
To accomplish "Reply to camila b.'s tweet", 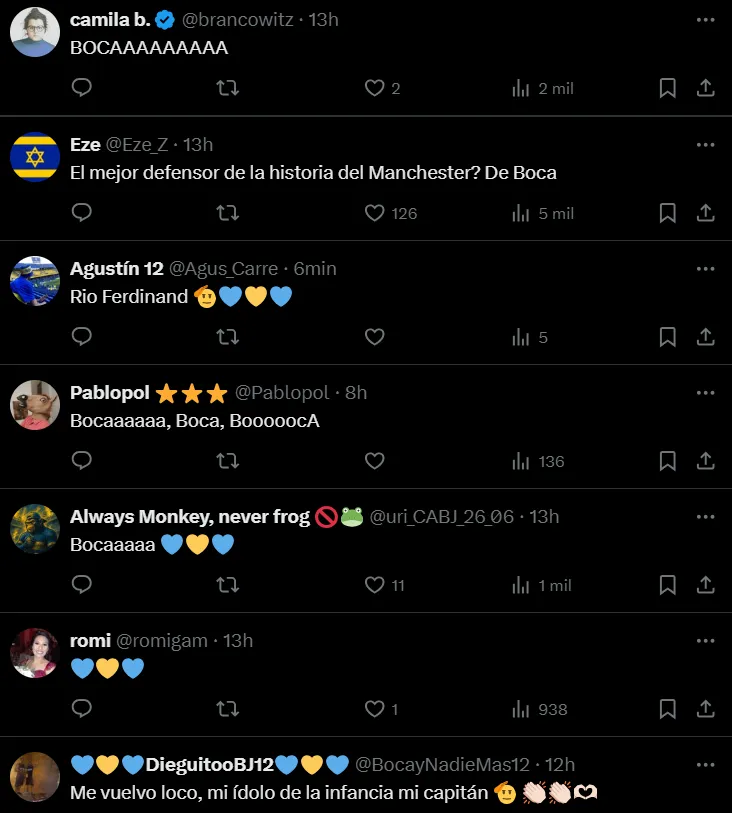I will (82, 88).
